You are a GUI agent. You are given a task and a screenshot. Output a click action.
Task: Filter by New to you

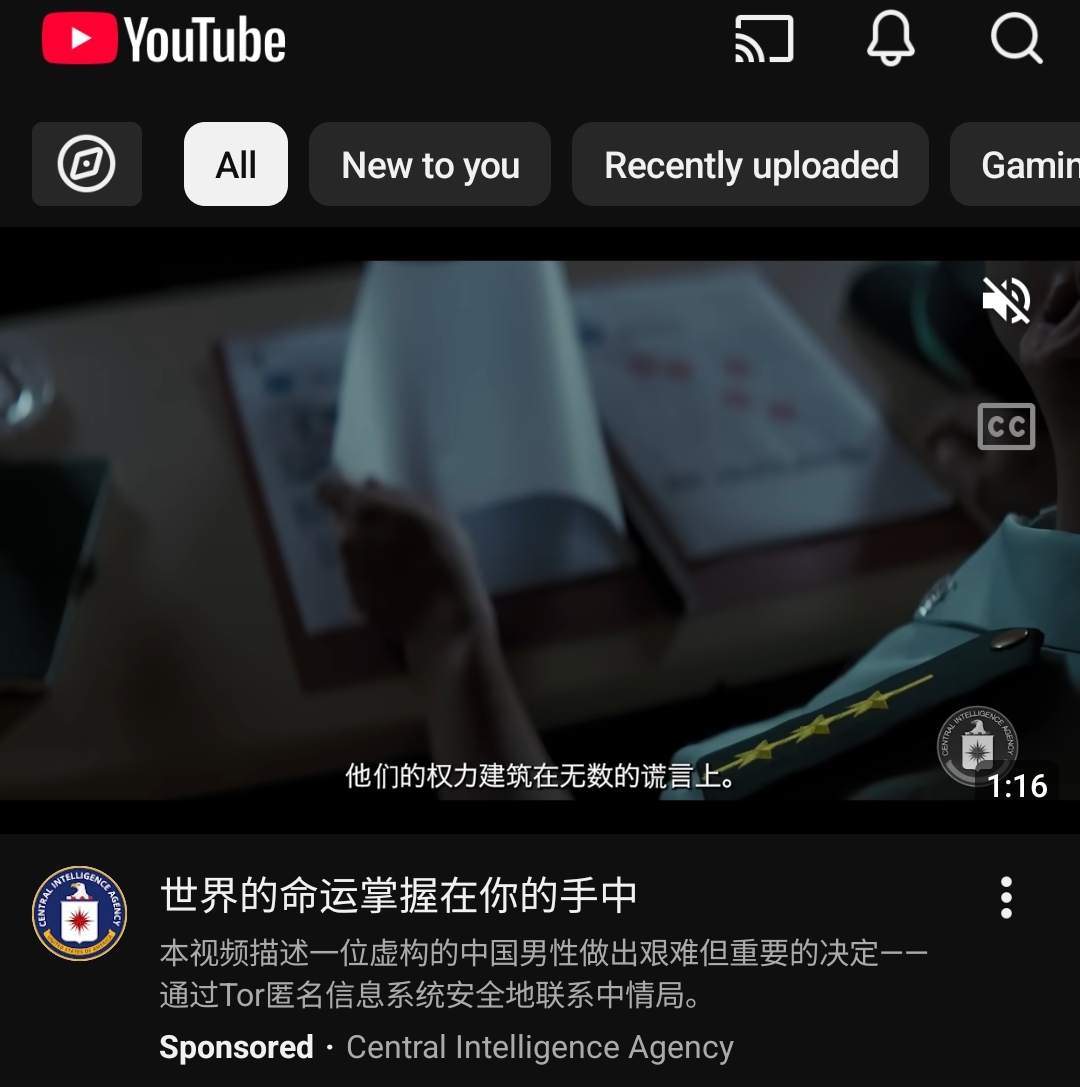click(430, 164)
